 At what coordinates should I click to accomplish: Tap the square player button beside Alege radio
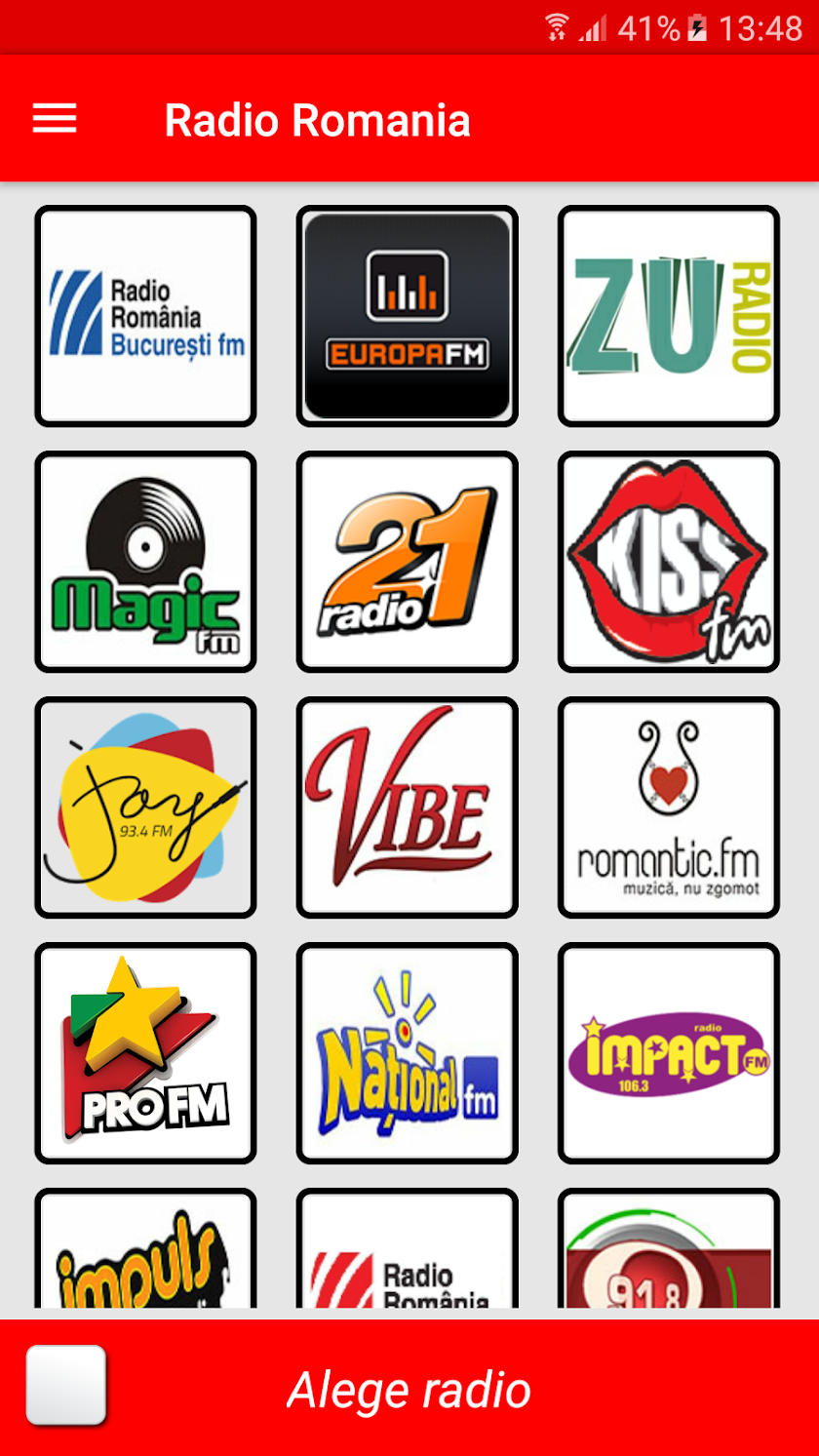pos(65,1385)
